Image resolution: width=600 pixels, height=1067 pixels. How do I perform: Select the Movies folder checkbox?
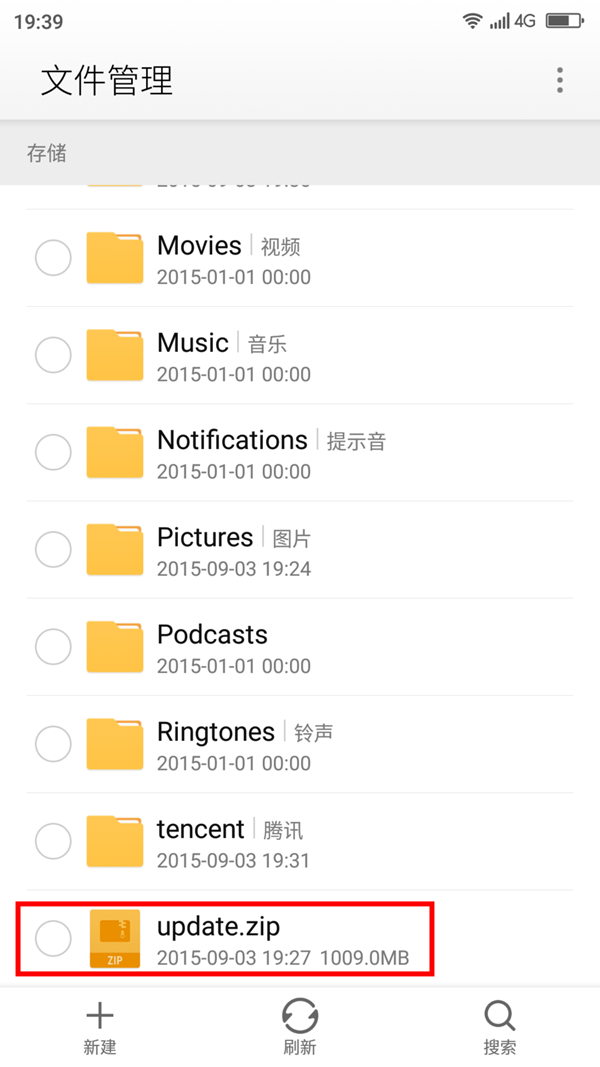tap(53, 258)
